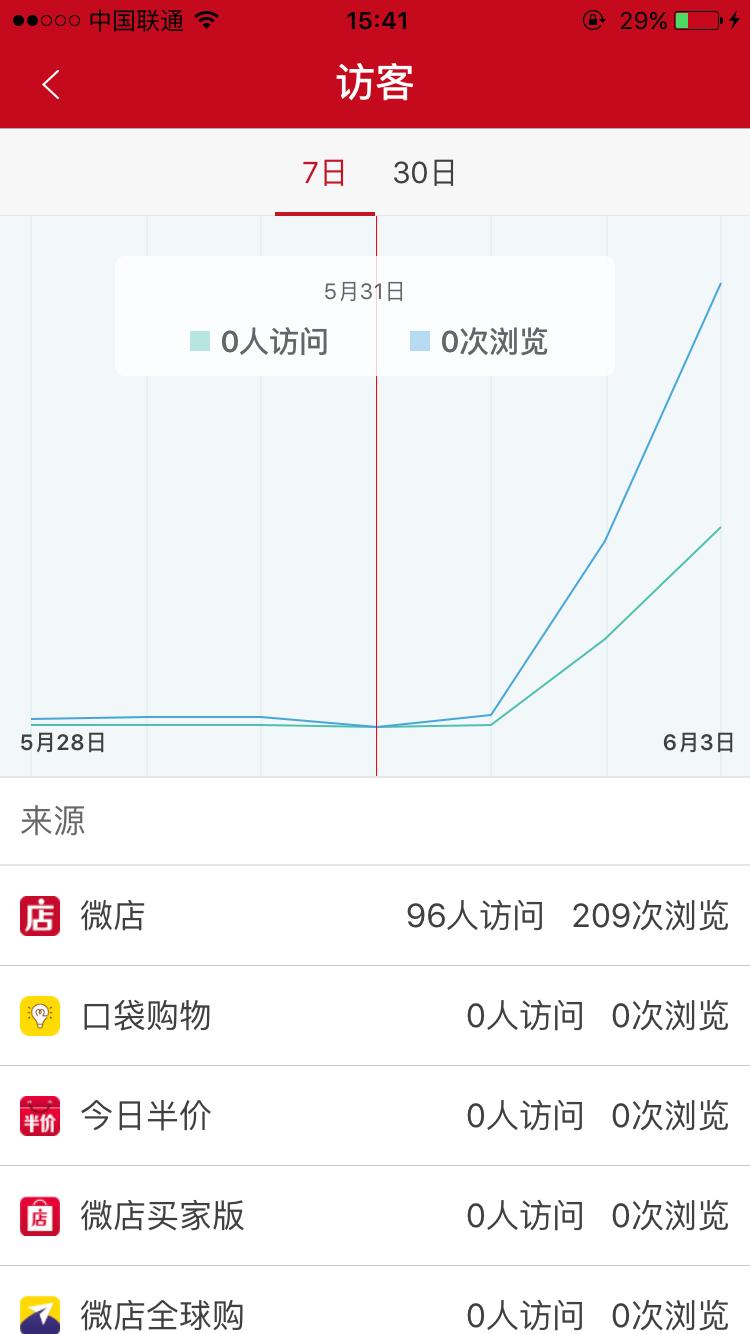Open the 今日半价 source row
This screenshot has width=750, height=1334.
[375, 1115]
